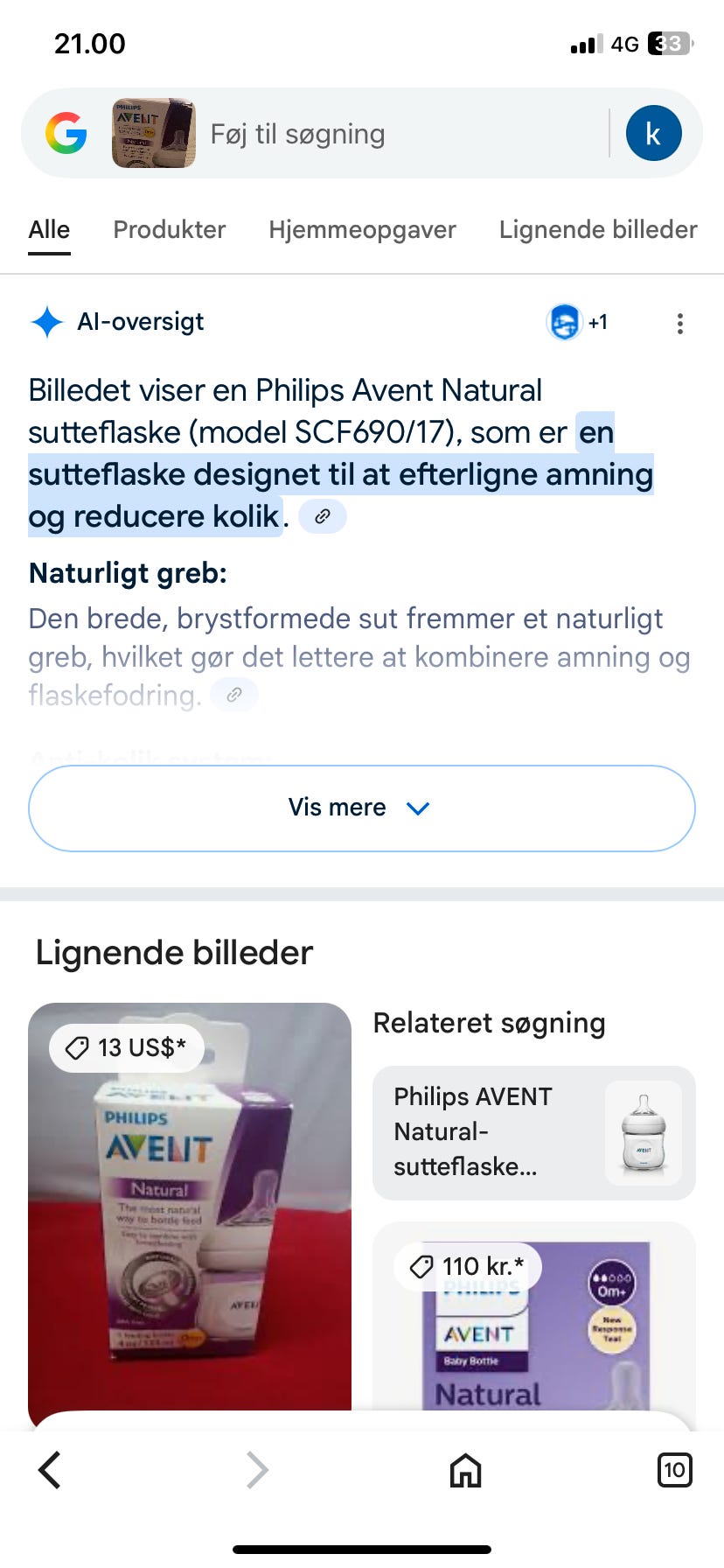The width and height of the screenshot is (724, 1568).
Task: Open the three-dot menu for AI-oversigt
Action: click(680, 323)
